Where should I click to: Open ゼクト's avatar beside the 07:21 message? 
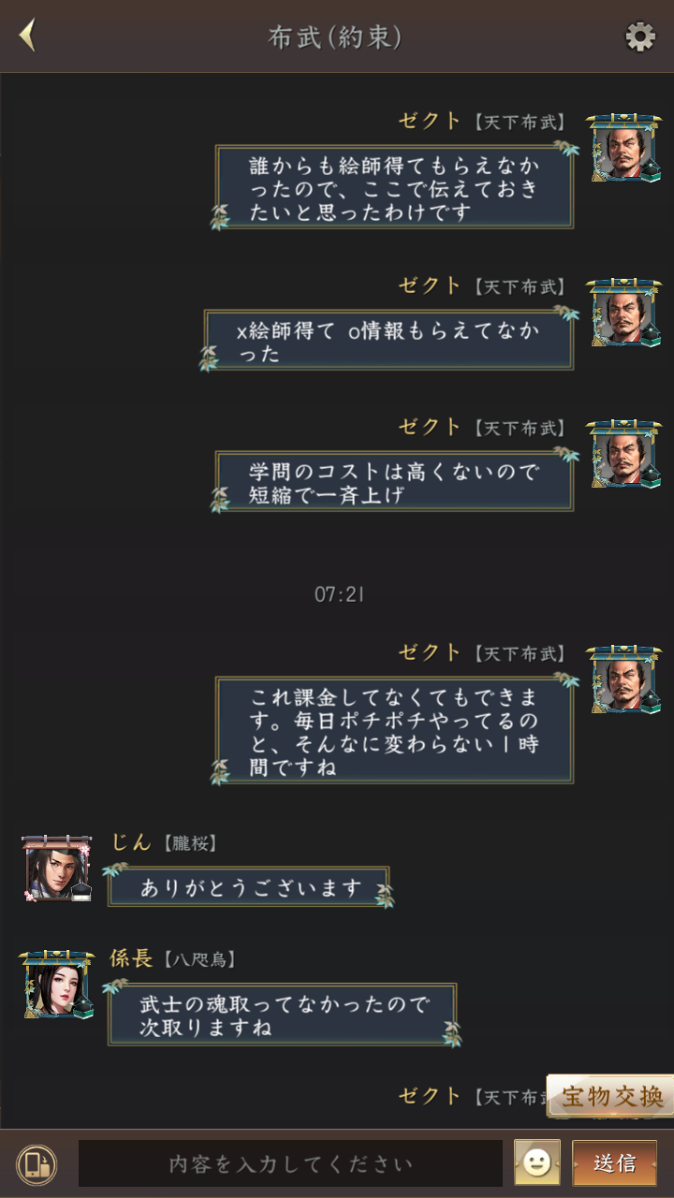[x=624, y=680]
